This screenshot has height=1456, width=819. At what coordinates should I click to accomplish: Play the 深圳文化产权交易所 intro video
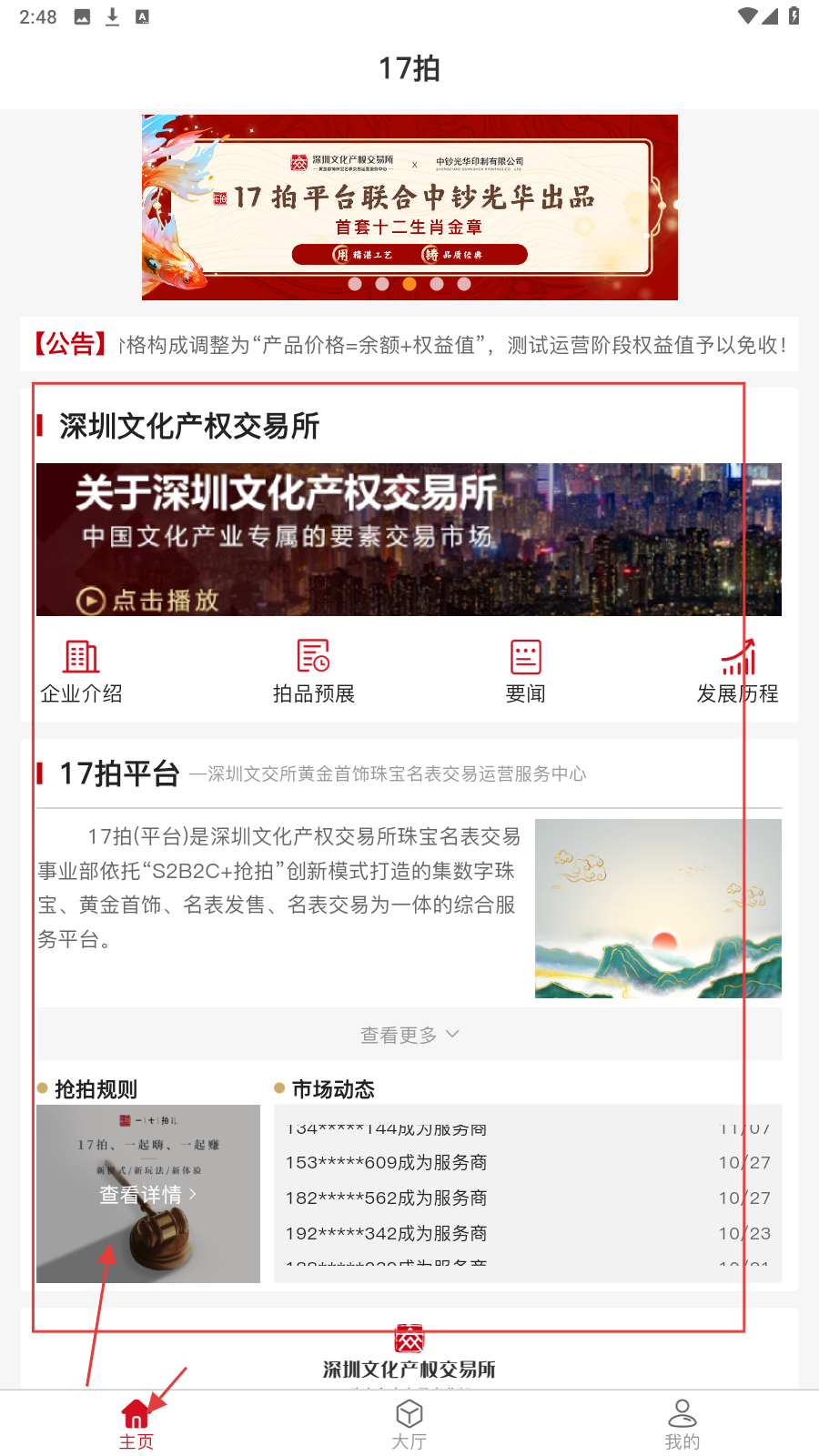click(x=147, y=600)
